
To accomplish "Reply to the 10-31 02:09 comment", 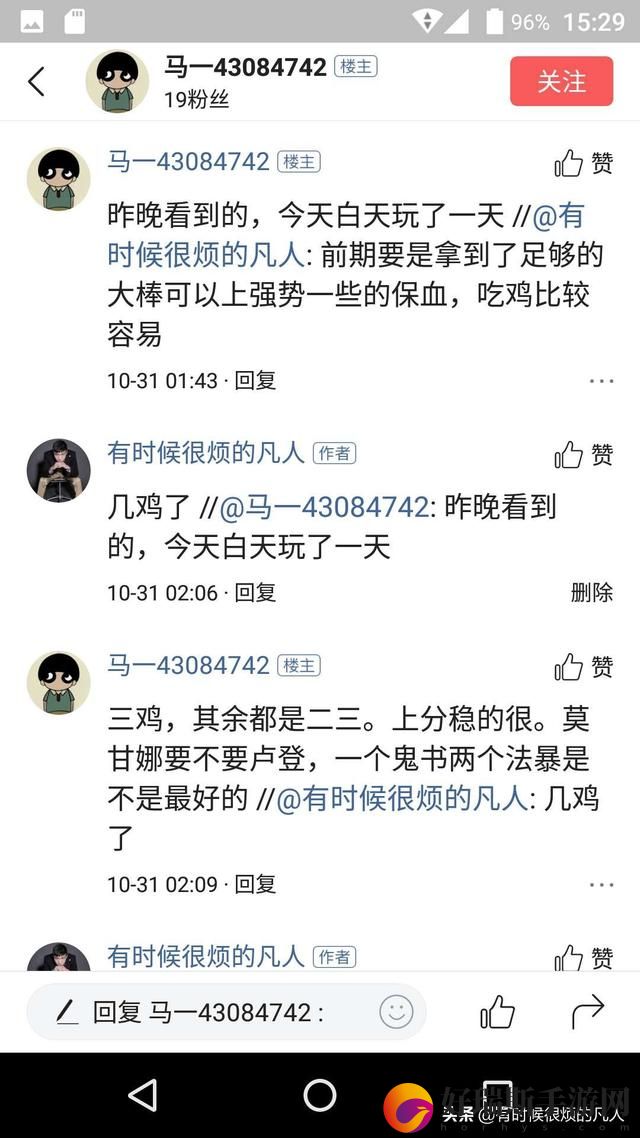I will [255, 884].
